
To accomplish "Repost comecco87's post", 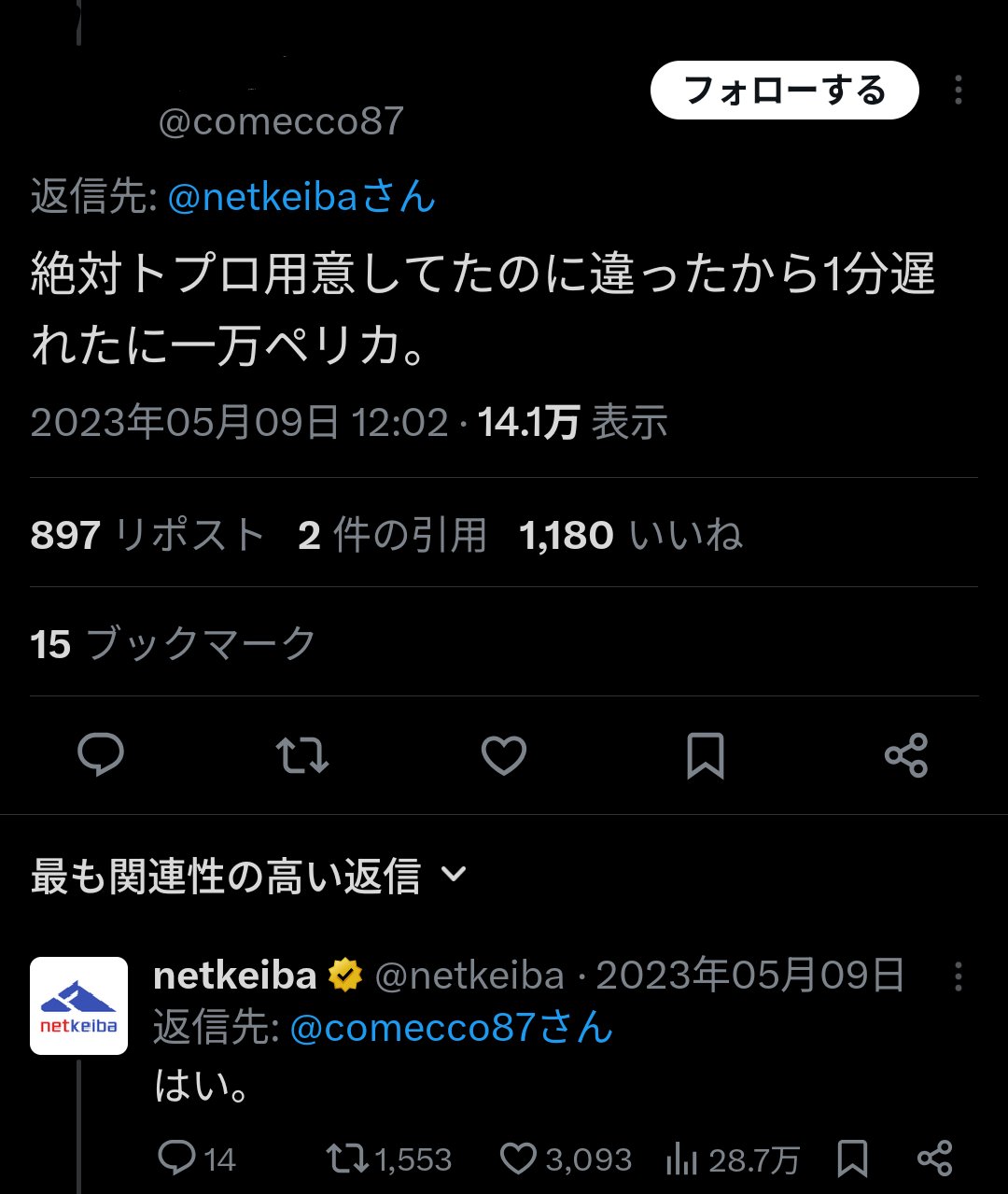I will pyautogui.click(x=302, y=755).
